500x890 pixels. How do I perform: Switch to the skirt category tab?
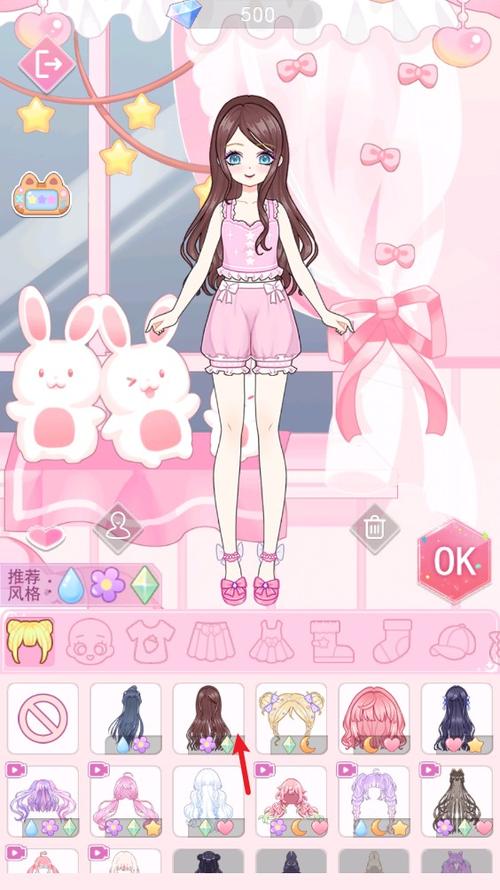[x=211, y=641]
